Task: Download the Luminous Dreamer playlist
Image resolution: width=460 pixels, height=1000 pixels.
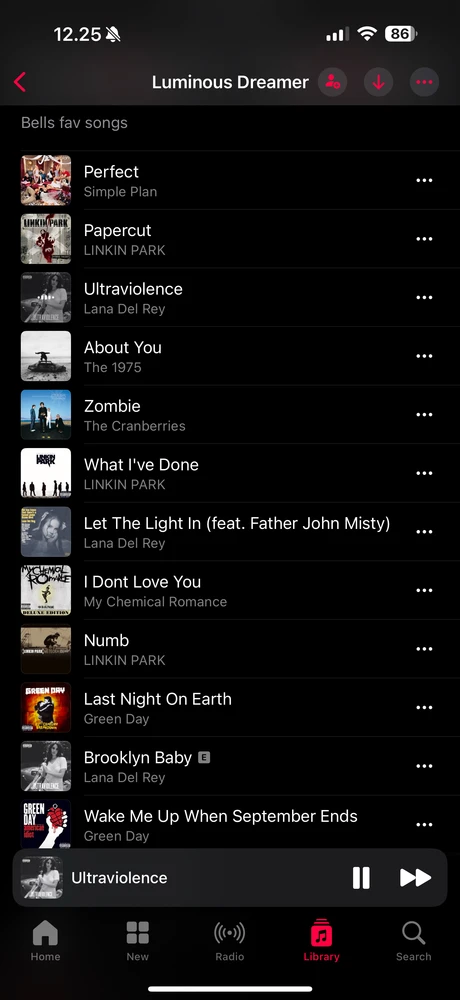Action: pos(378,82)
